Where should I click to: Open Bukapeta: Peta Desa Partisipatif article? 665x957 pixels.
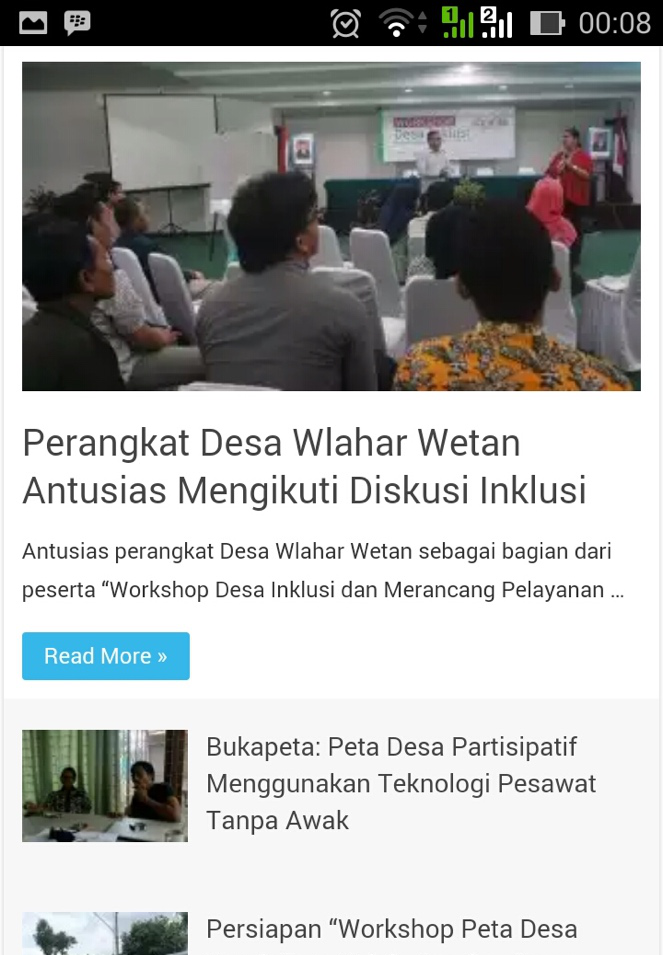tap(400, 784)
